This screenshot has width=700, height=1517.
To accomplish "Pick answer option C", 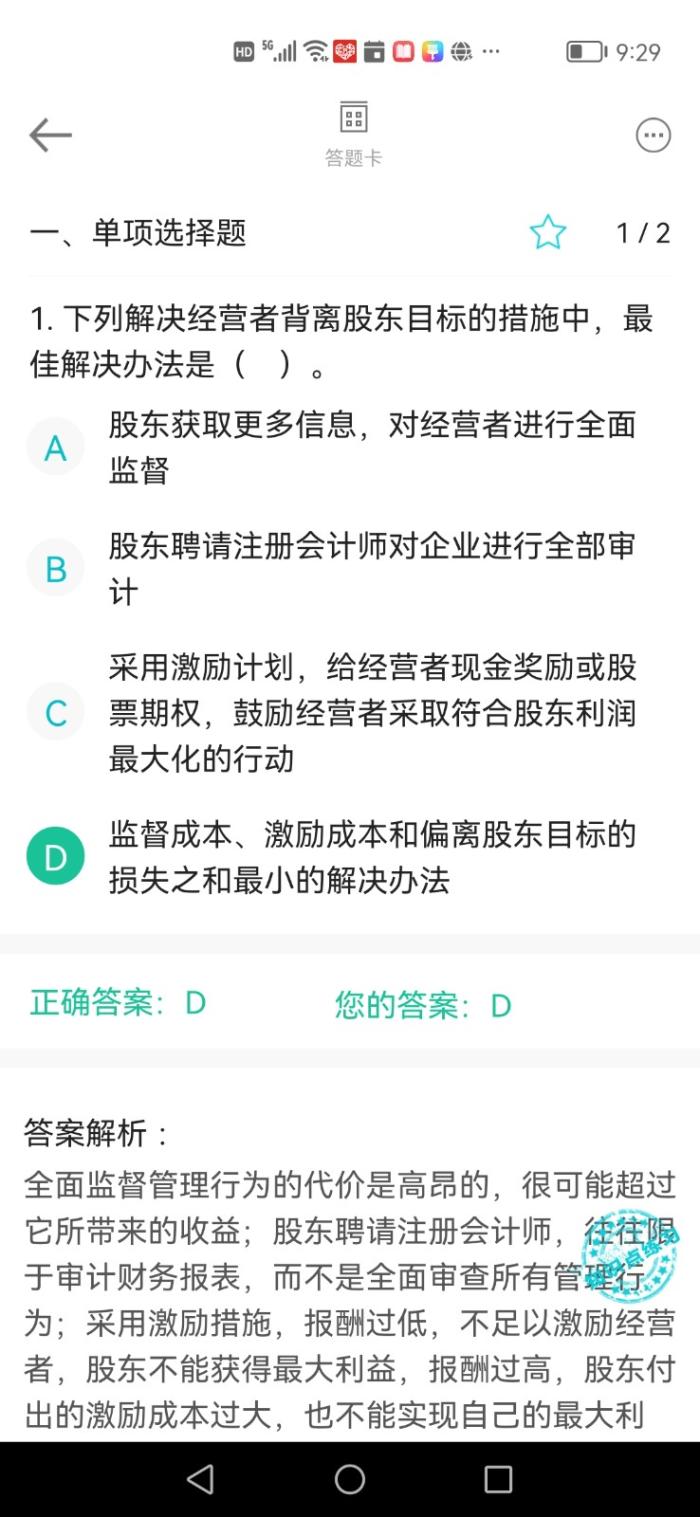I will [x=55, y=713].
